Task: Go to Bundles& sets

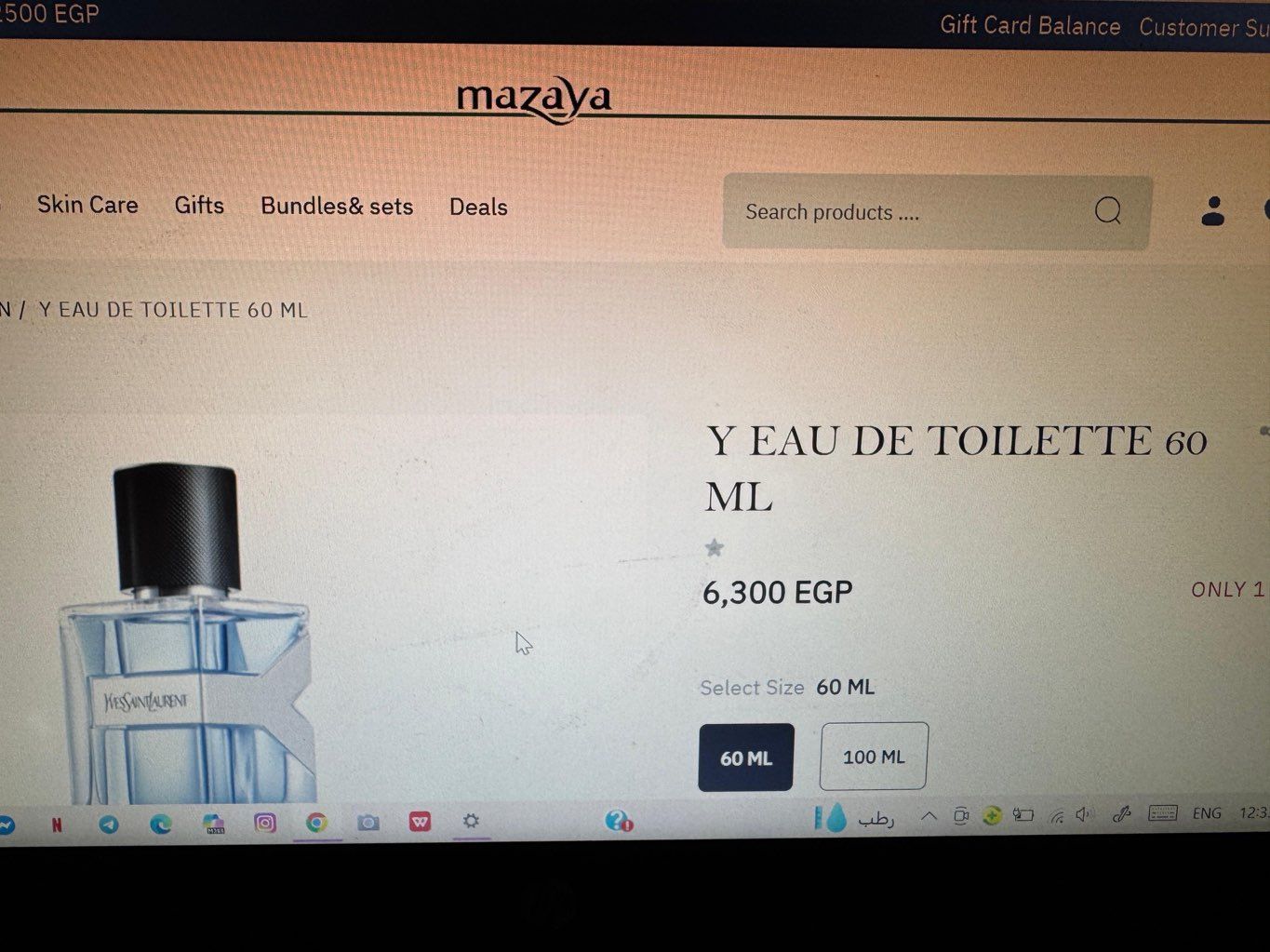Action: coord(337,207)
